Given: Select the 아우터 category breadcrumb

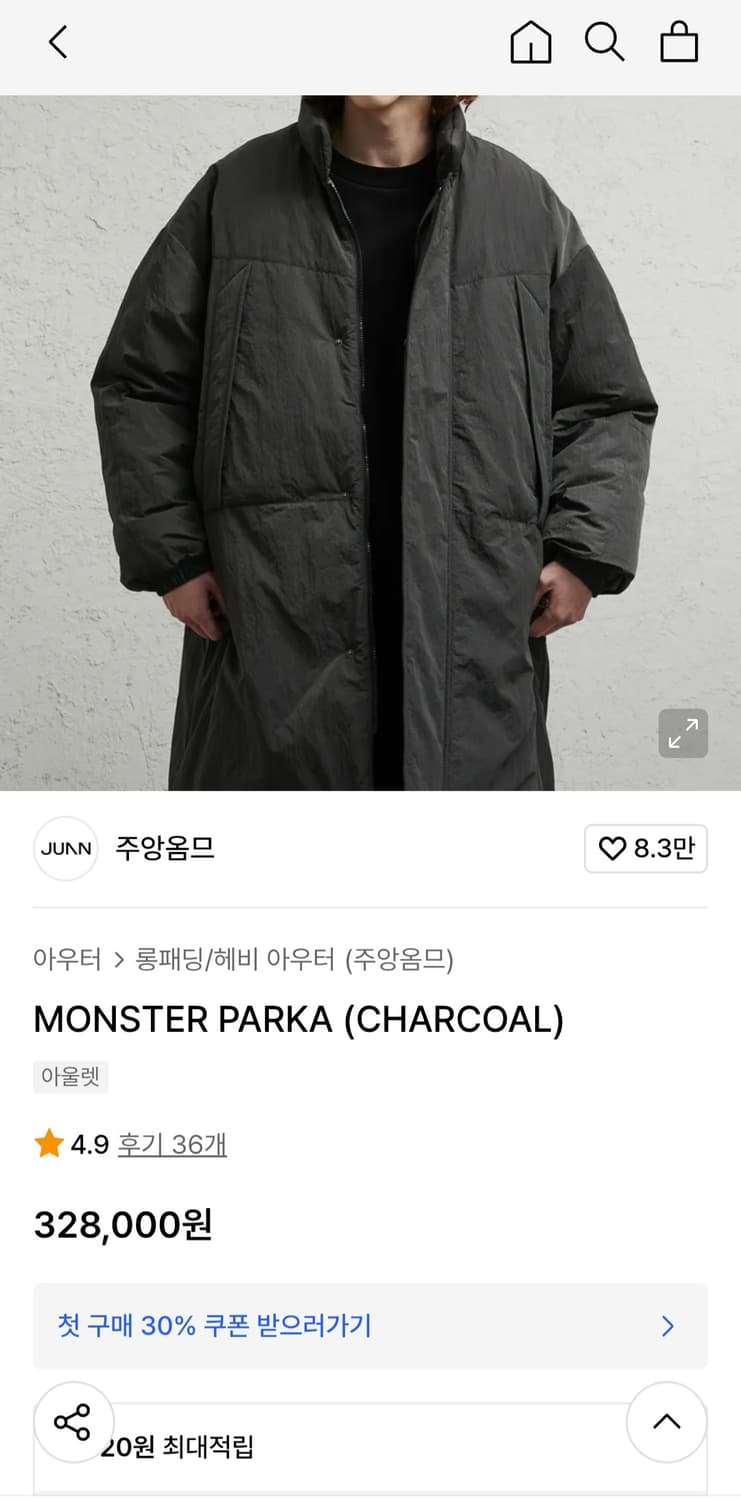Looking at the screenshot, I should (66, 958).
